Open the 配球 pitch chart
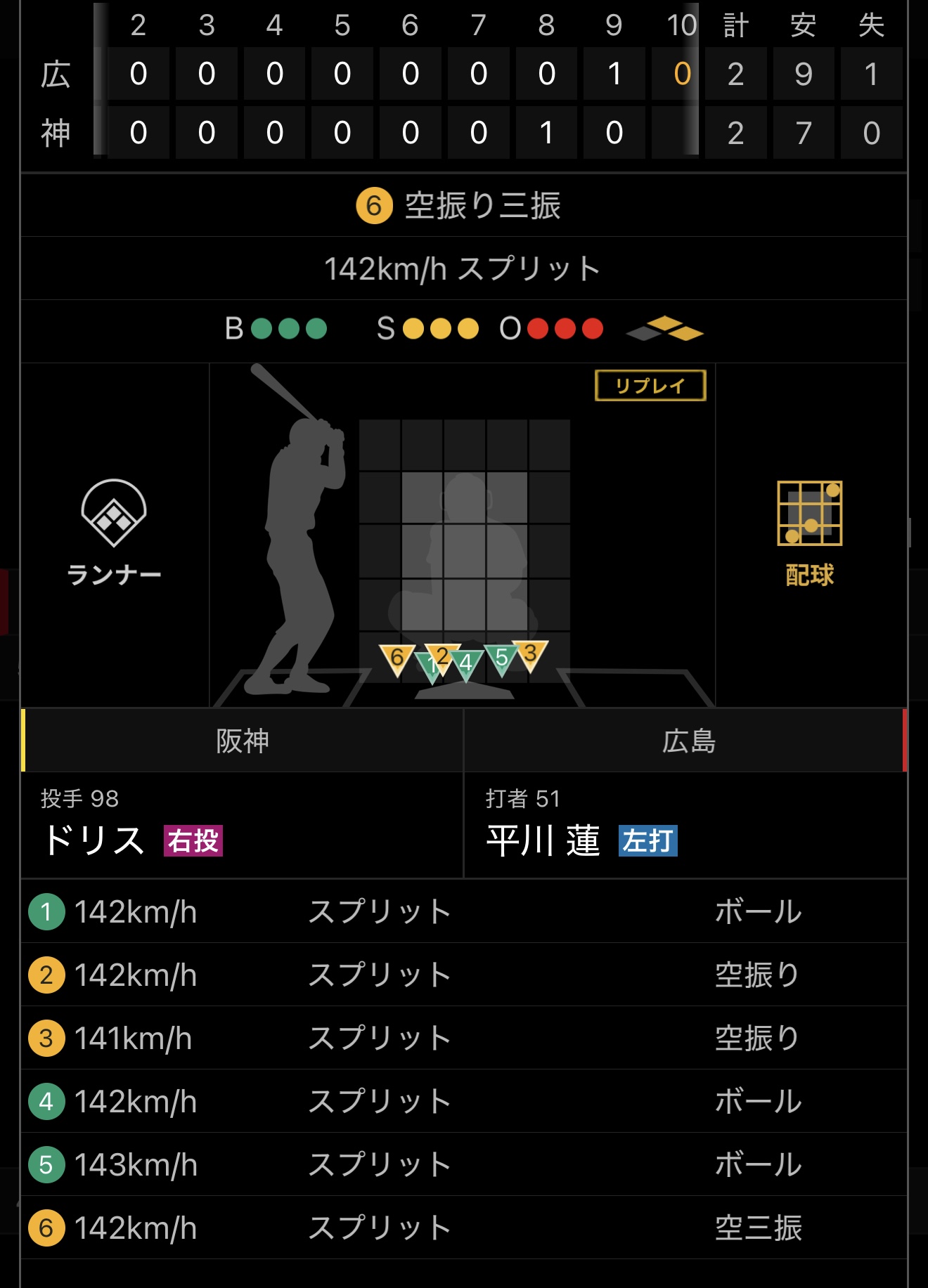Viewport: 928px width, 1288px height. [x=809, y=533]
